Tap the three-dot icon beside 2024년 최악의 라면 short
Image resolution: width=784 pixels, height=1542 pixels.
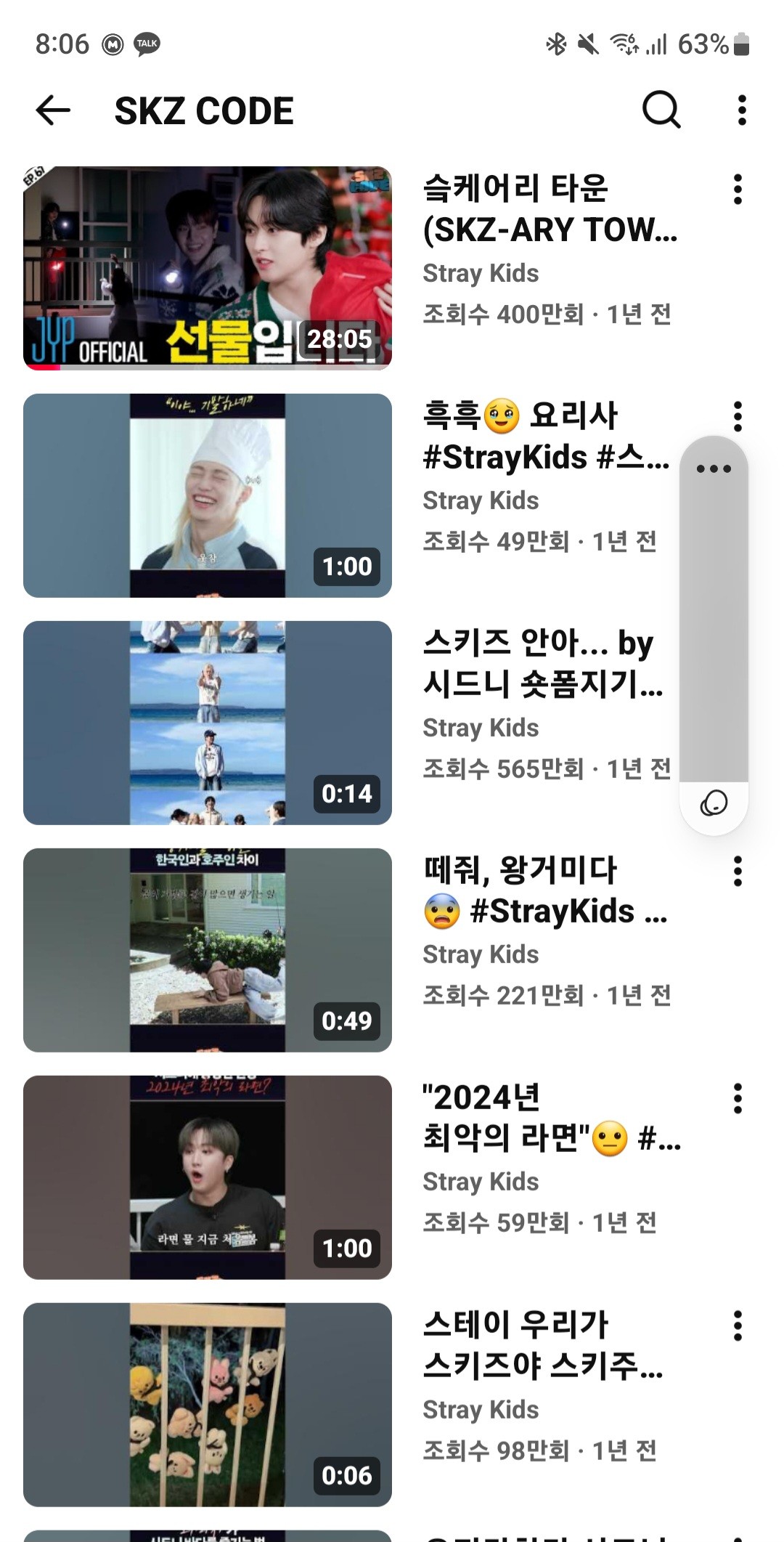click(738, 1098)
